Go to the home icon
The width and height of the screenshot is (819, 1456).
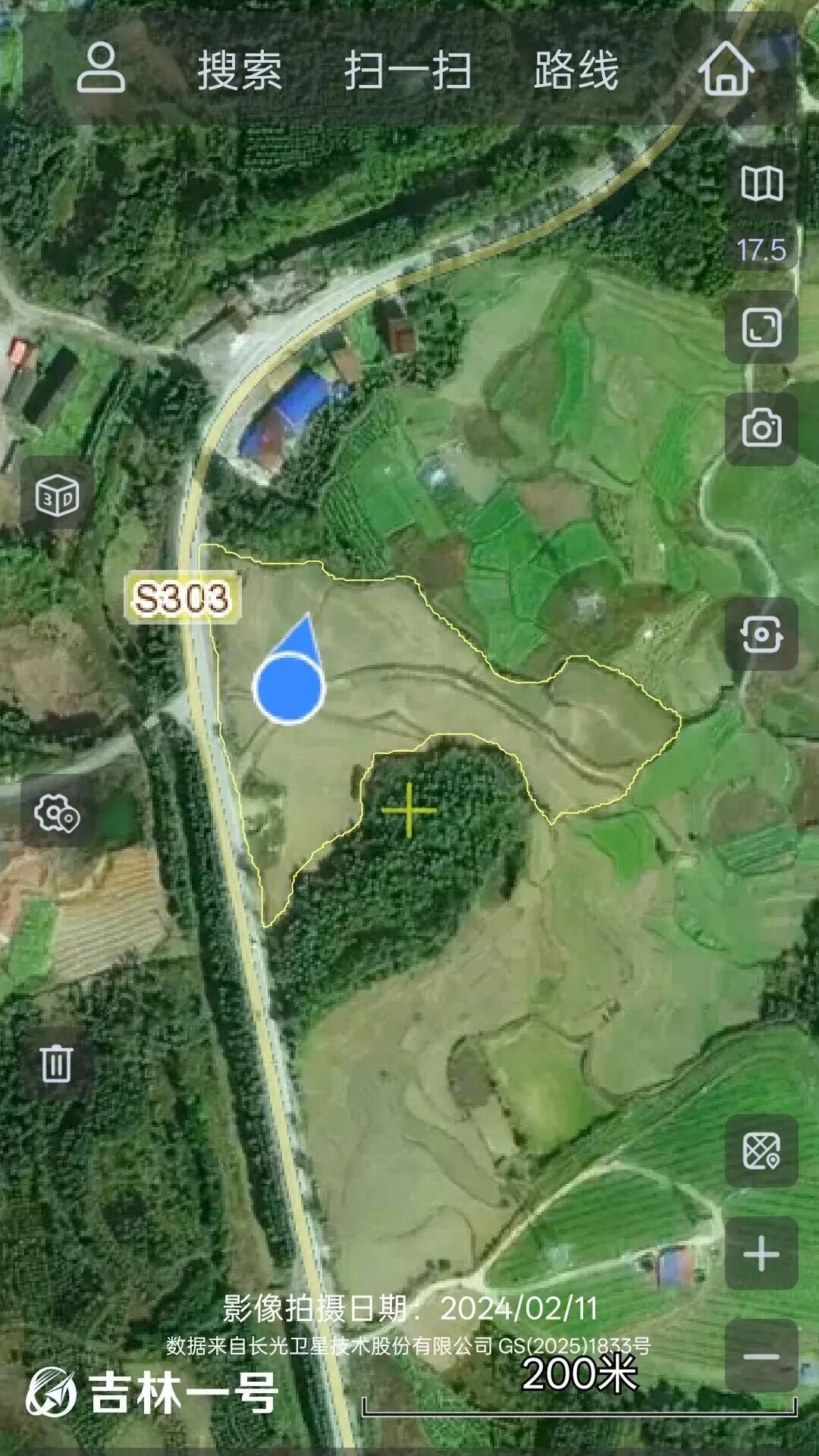point(726,68)
